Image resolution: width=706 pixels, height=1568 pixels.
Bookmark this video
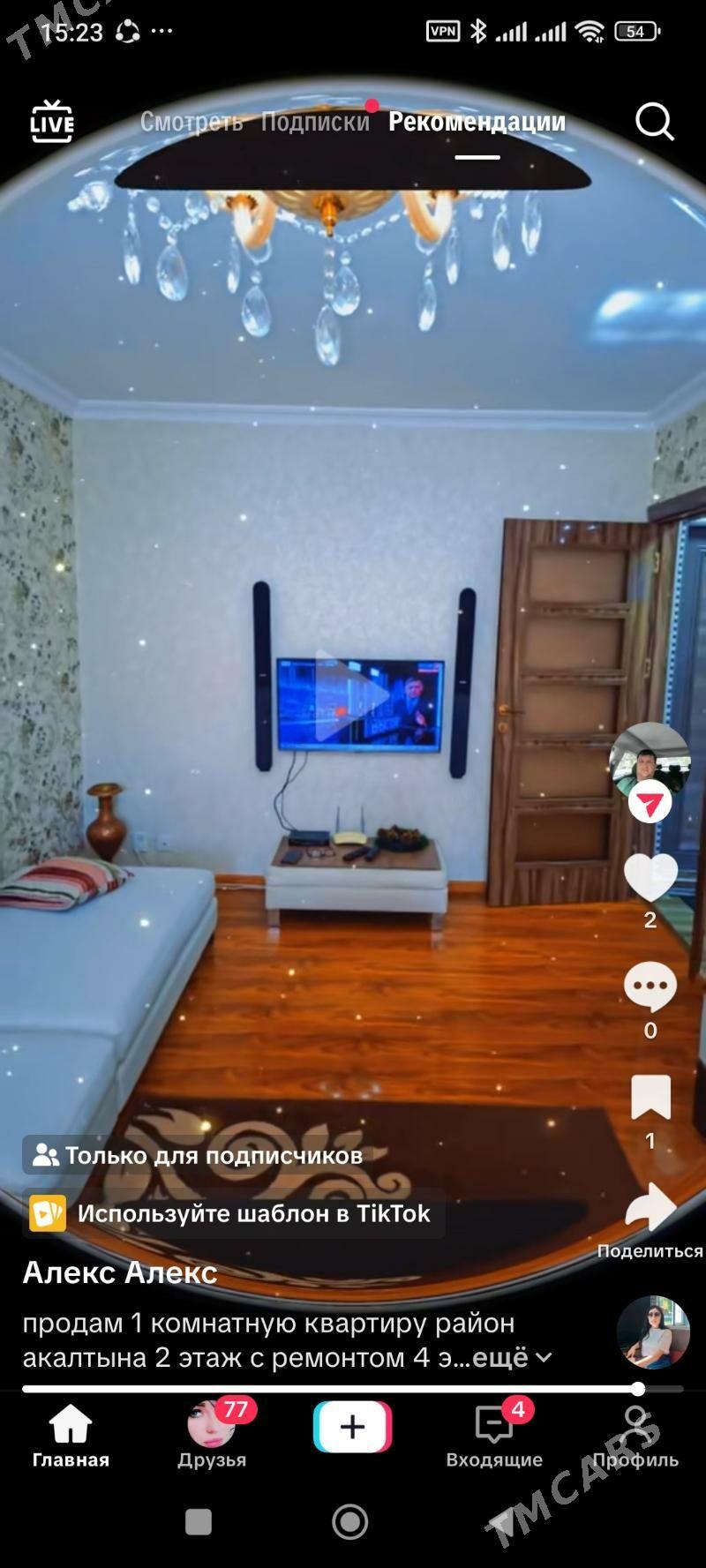(650, 1099)
